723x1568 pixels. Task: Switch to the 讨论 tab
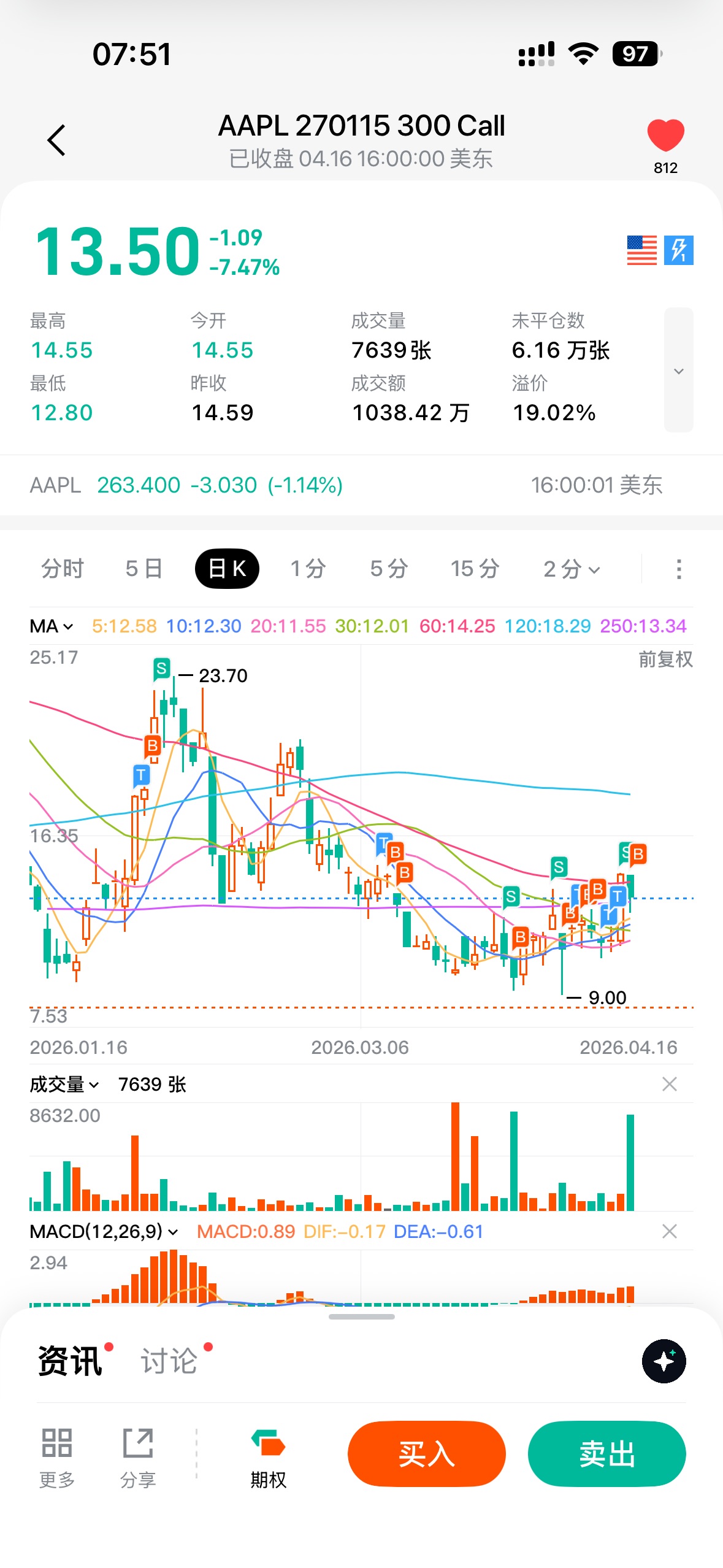click(169, 1361)
